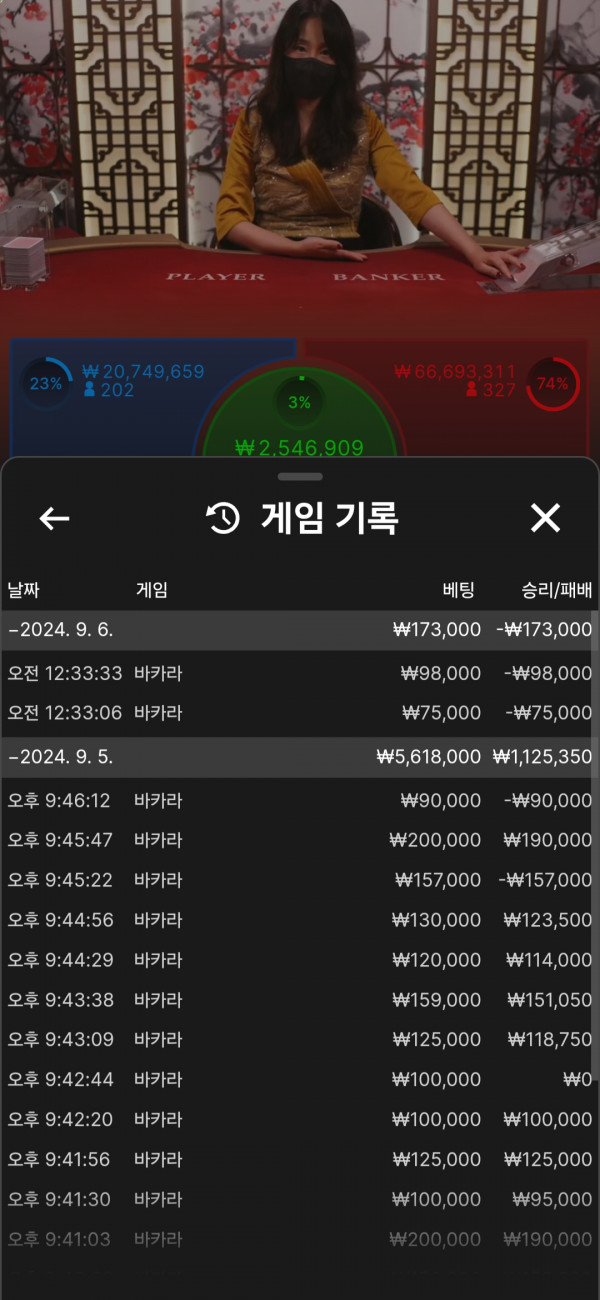View the 오후 9:42:20 바카라 record
The image size is (600, 1300).
coord(298,1120)
